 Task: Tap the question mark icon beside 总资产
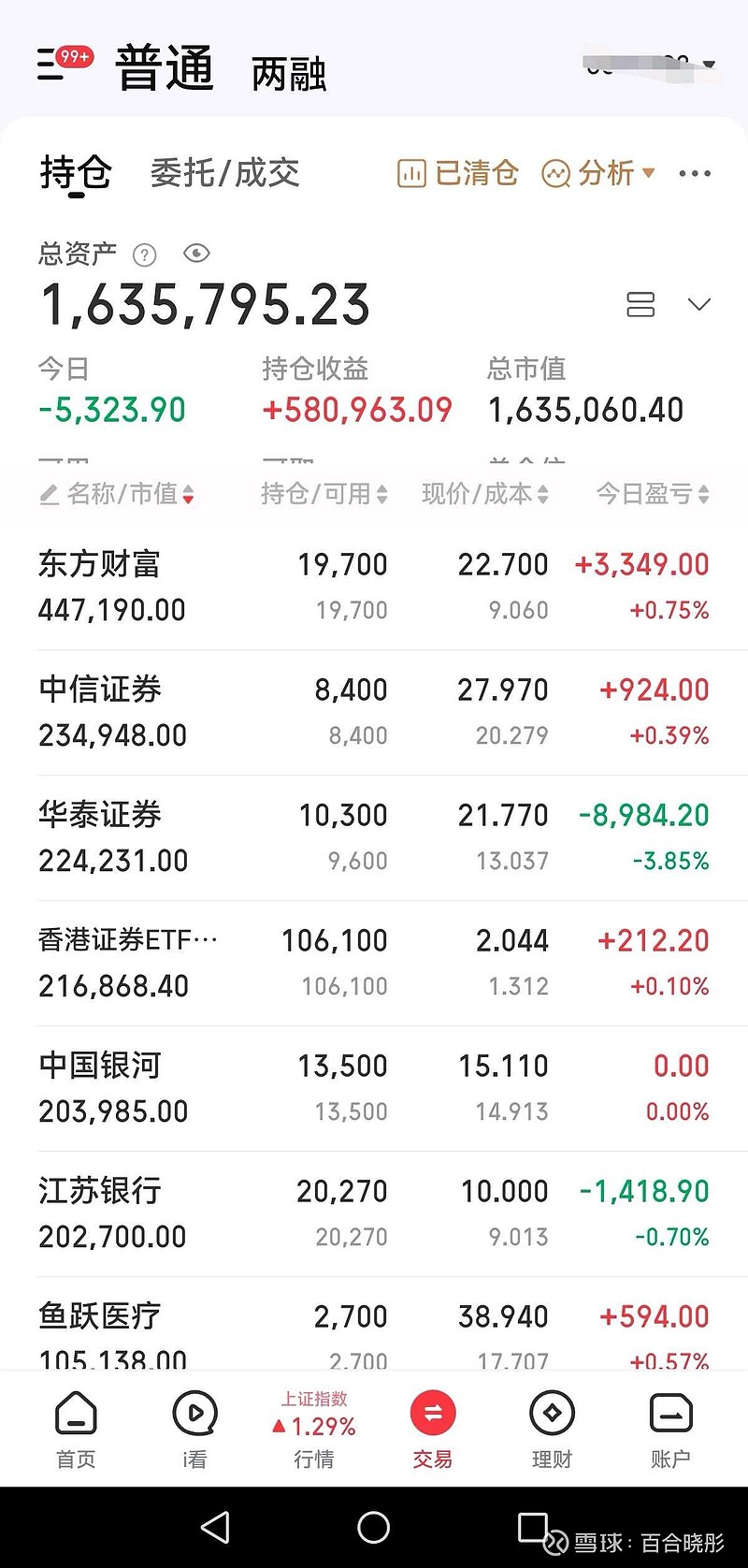click(145, 254)
